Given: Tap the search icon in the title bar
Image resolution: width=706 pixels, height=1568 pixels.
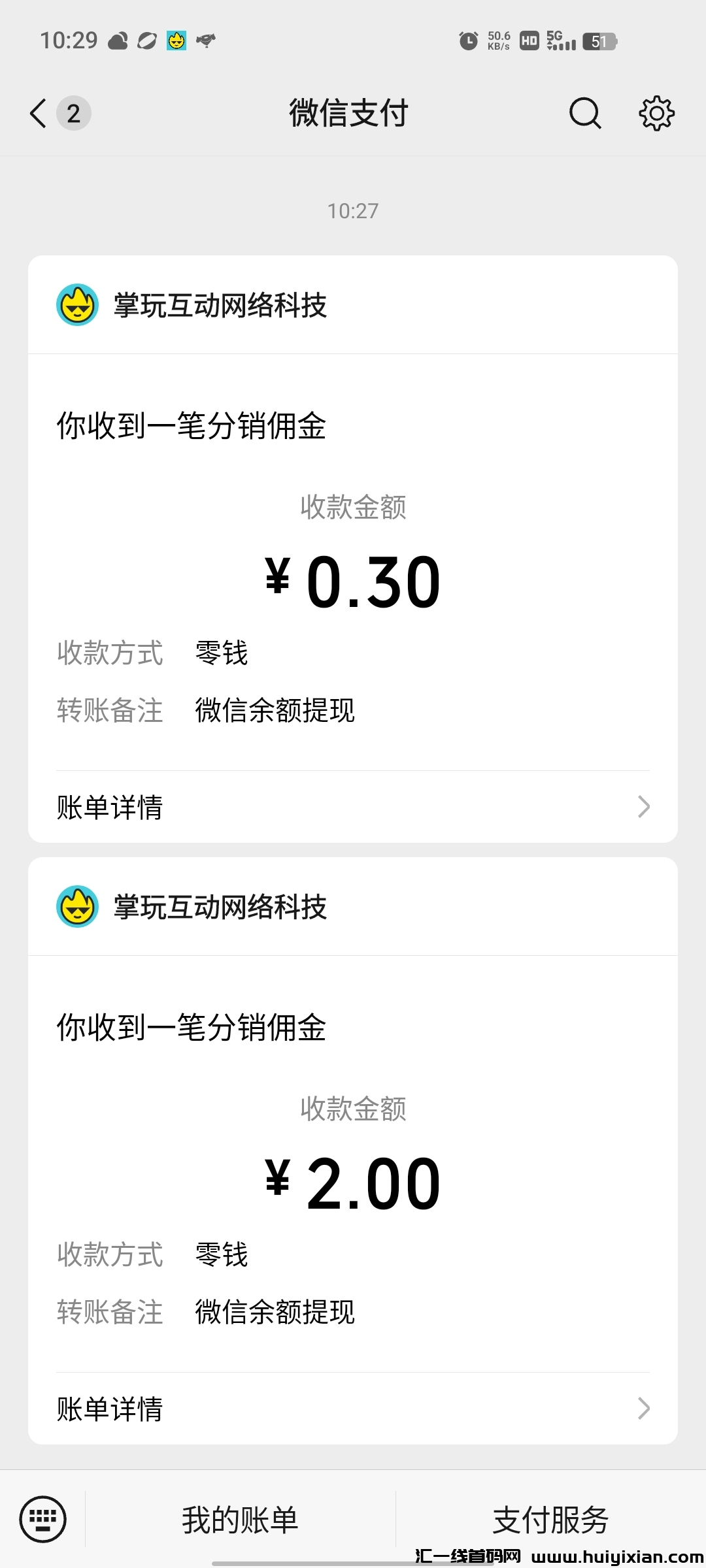Looking at the screenshot, I should (x=584, y=112).
